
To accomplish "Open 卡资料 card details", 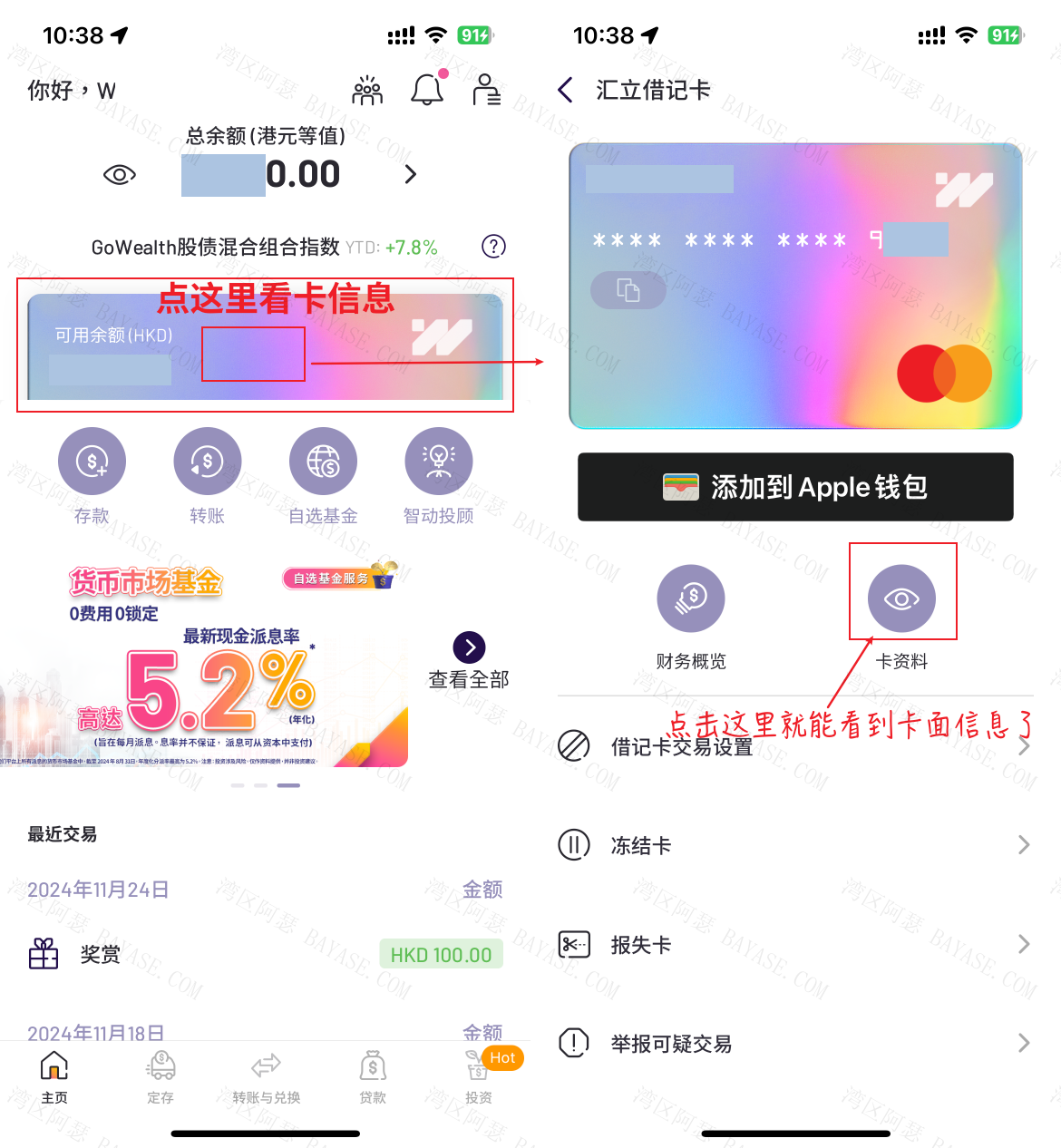I will pos(901,599).
